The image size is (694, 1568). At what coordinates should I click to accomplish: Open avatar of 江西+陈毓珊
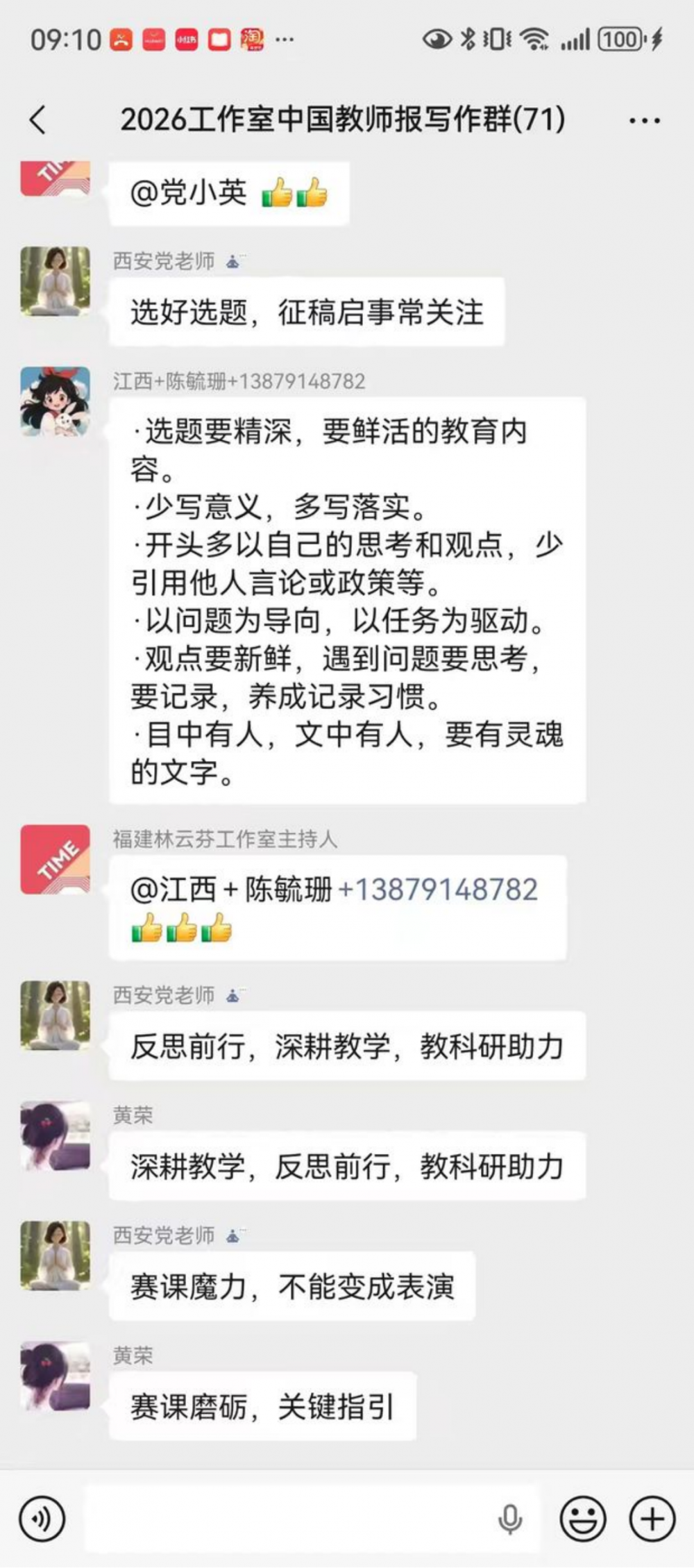point(56,401)
